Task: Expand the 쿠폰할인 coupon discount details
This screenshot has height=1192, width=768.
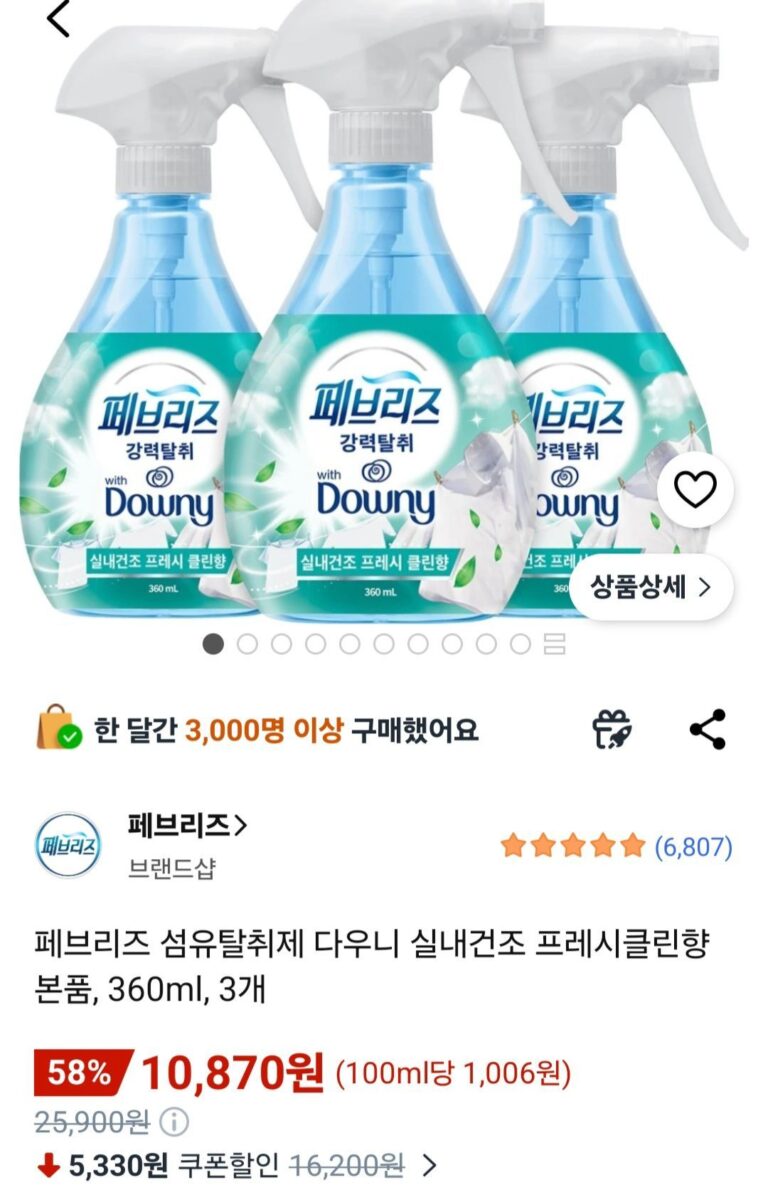Action: (430, 1164)
